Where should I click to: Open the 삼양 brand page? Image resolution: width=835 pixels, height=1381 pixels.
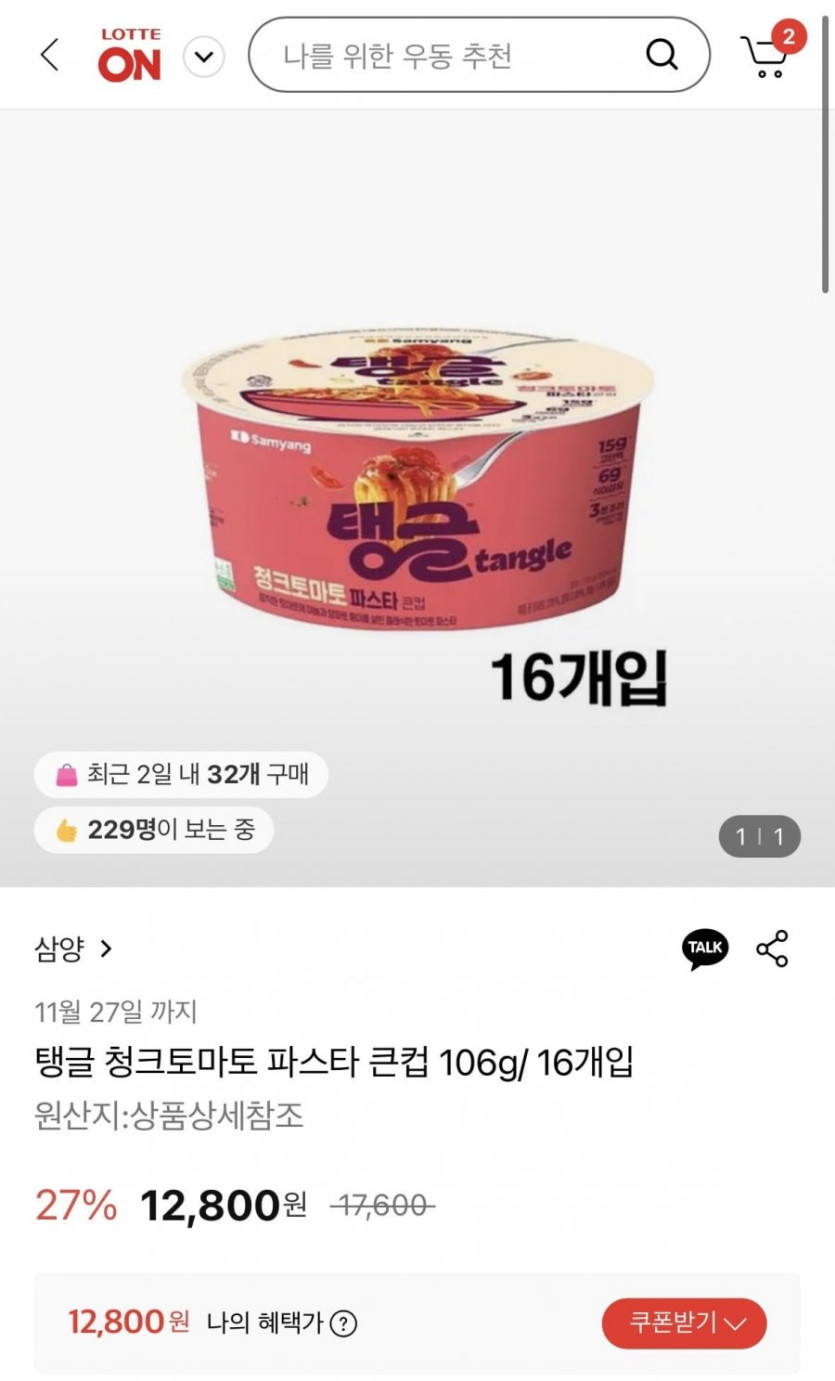pos(73,948)
